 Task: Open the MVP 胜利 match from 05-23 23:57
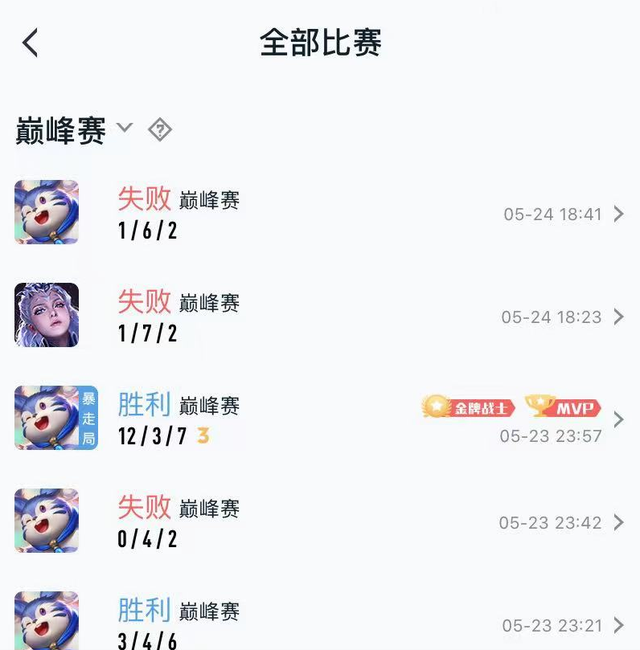(320, 419)
